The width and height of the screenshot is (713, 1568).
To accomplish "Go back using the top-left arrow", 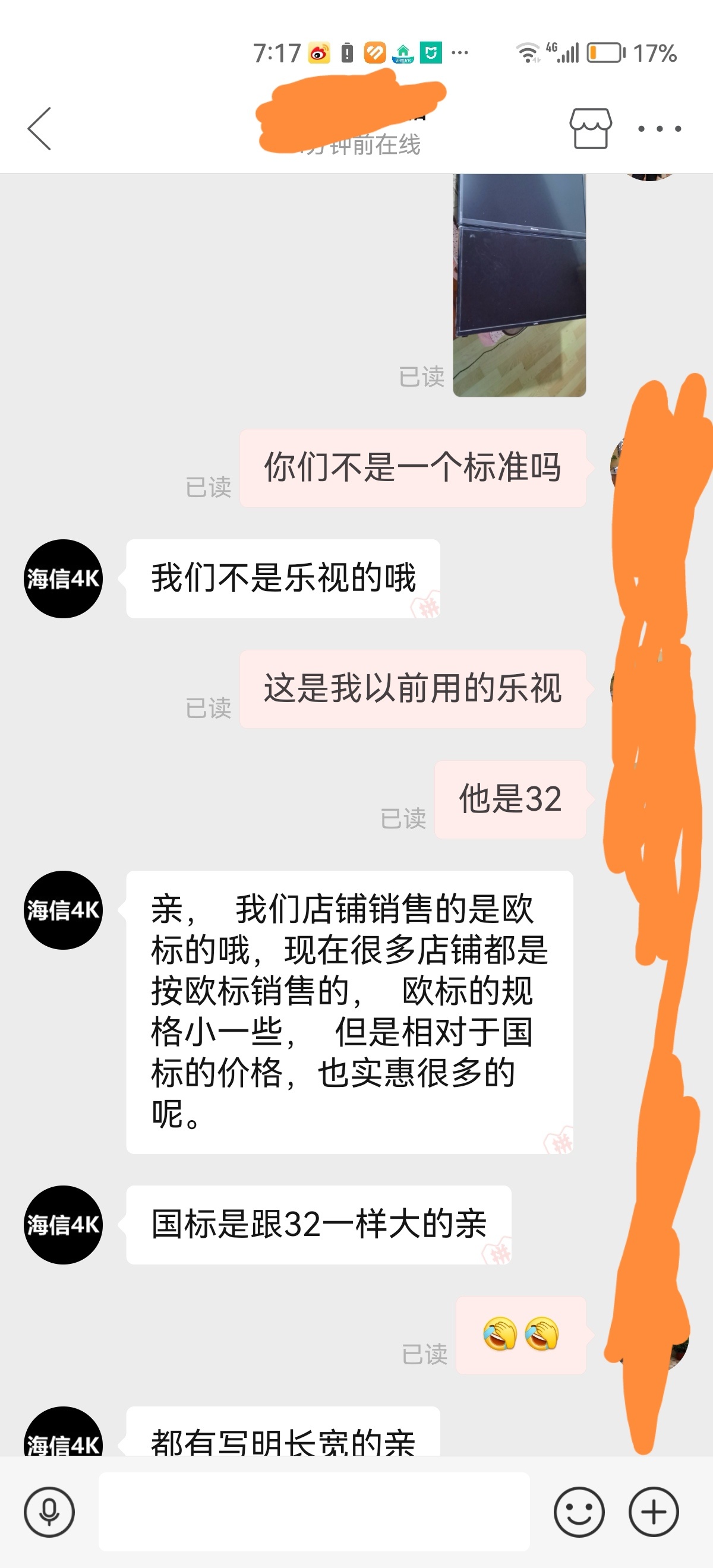I will click(x=40, y=128).
